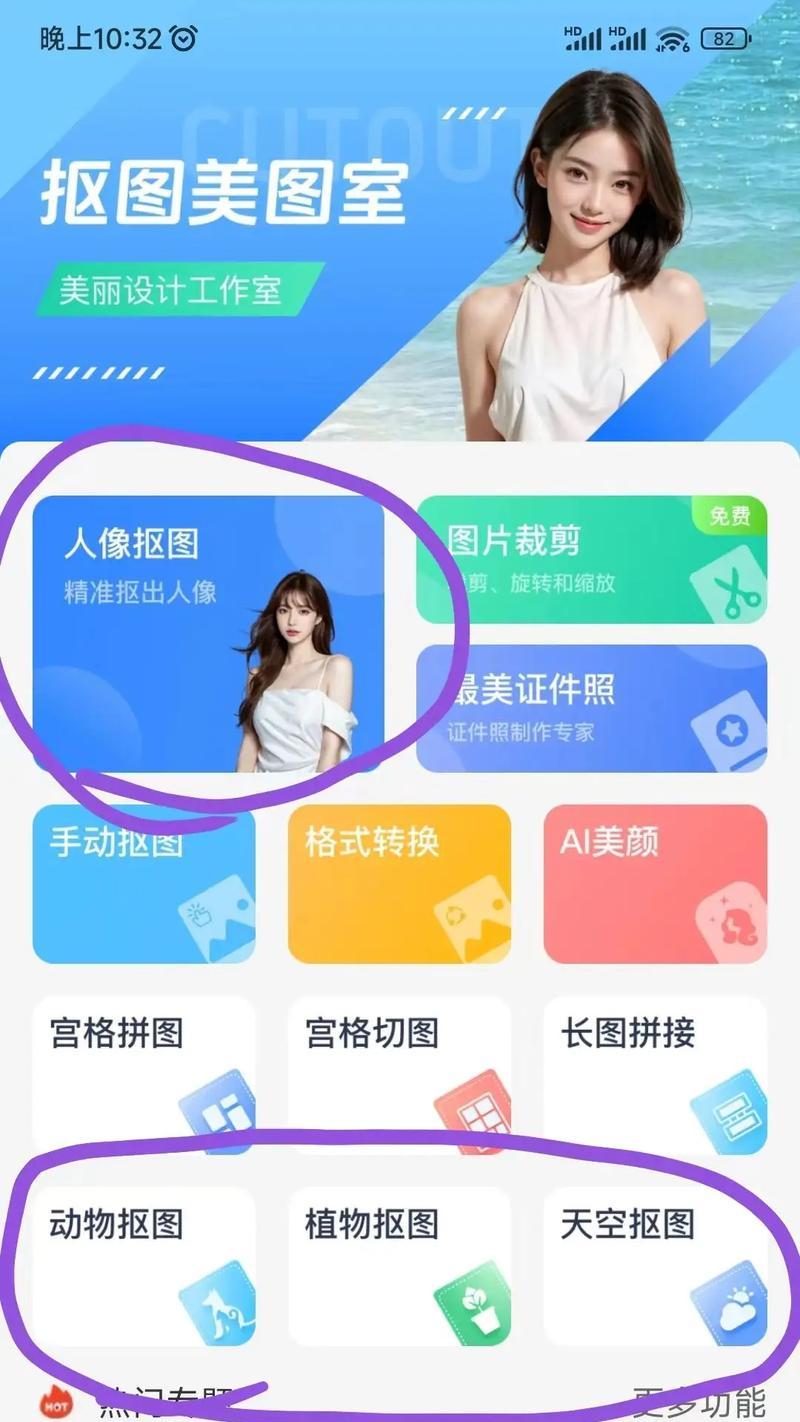Open the 图片裁剪 image crop tool
This screenshot has height=1422, width=800.
pos(591,560)
